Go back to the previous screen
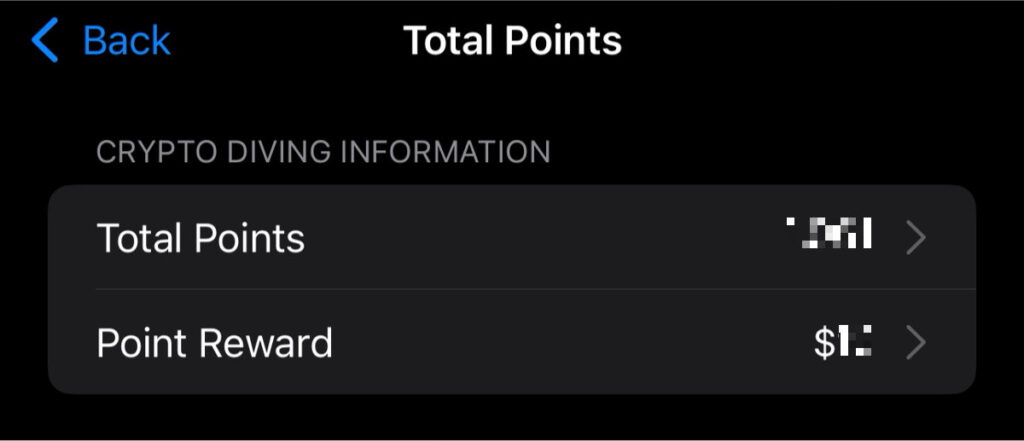1024x441 pixels. click(101, 41)
